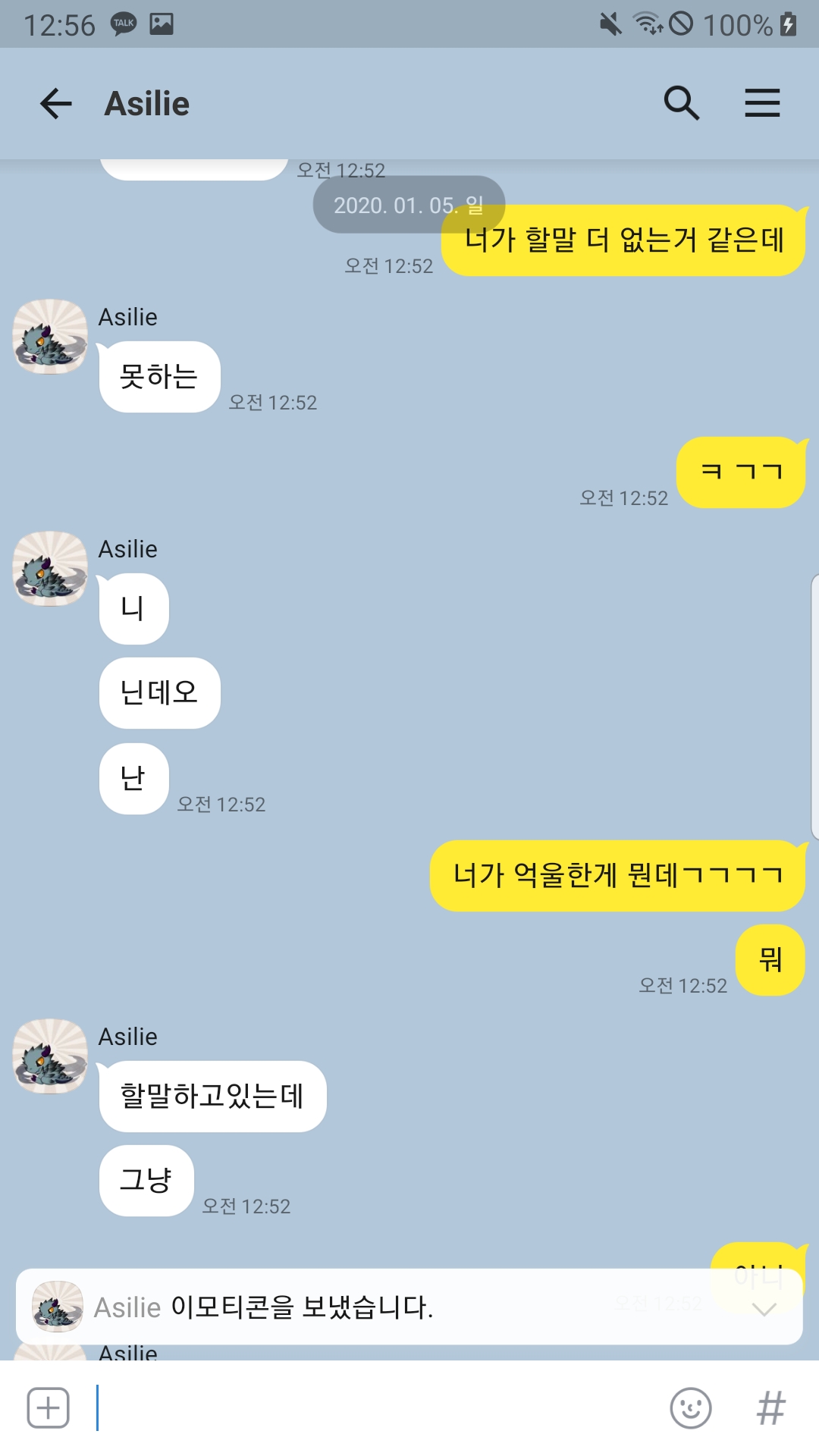Jump to Asilie's new emoticon message
Viewport: 819px width, 1456px height.
coord(409,1307)
